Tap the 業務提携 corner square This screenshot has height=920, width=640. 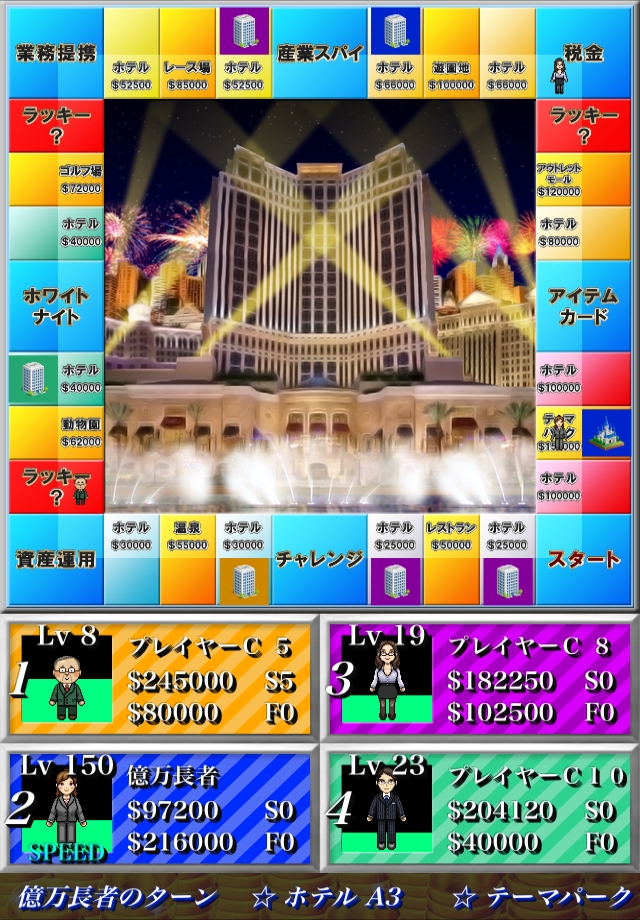click(x=56, y=53)
